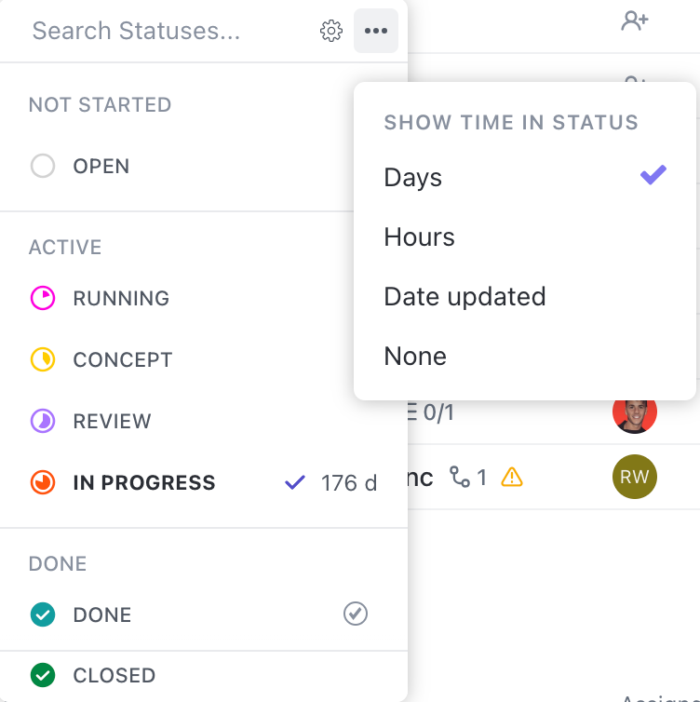The height and width of the screenshot is (702, 700).
Task: Set status to RUNNING
Action: pos(120,298)
